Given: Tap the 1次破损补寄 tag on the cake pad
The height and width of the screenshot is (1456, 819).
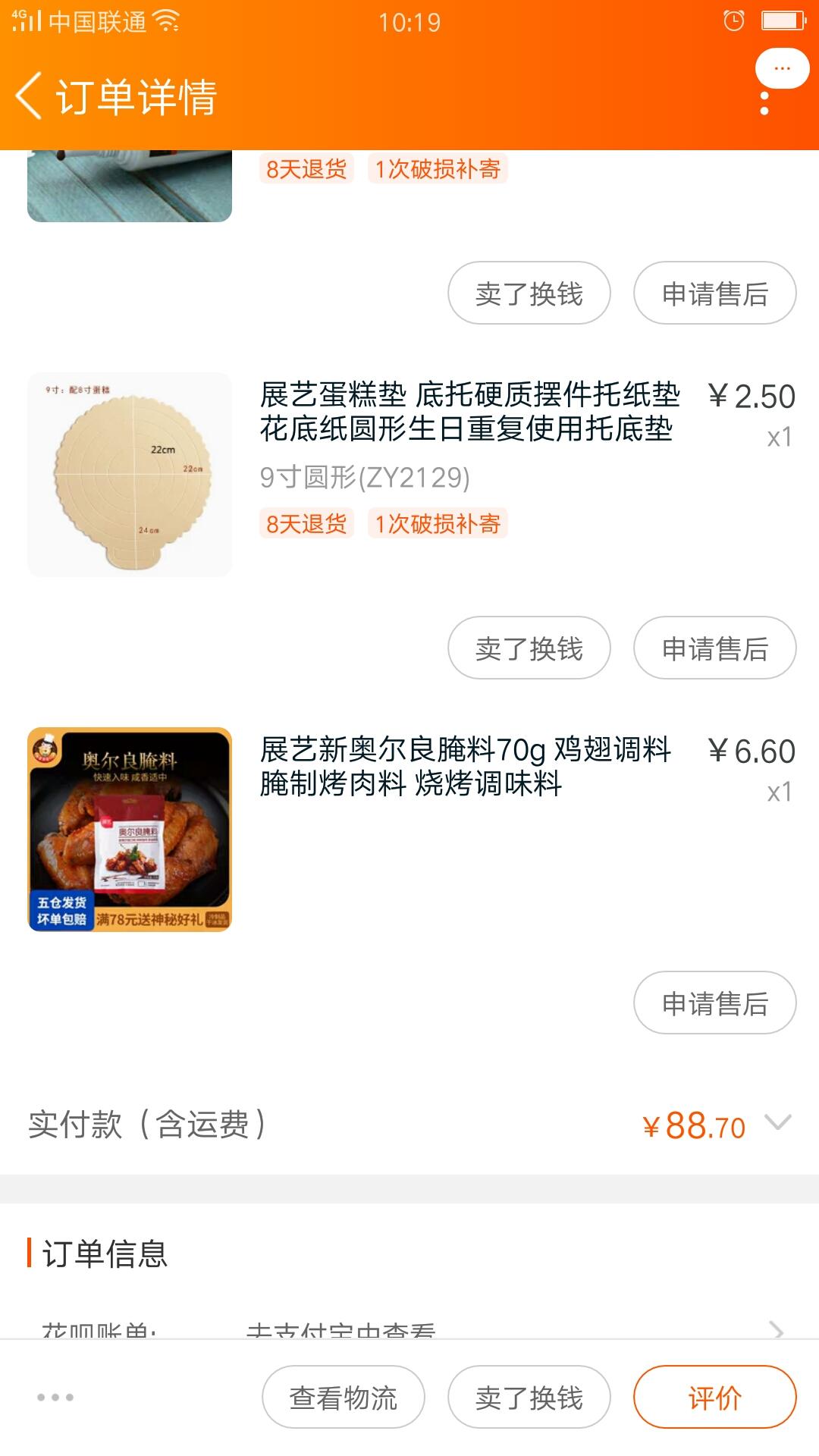Looking at the screenshot, I should (438, 524).
